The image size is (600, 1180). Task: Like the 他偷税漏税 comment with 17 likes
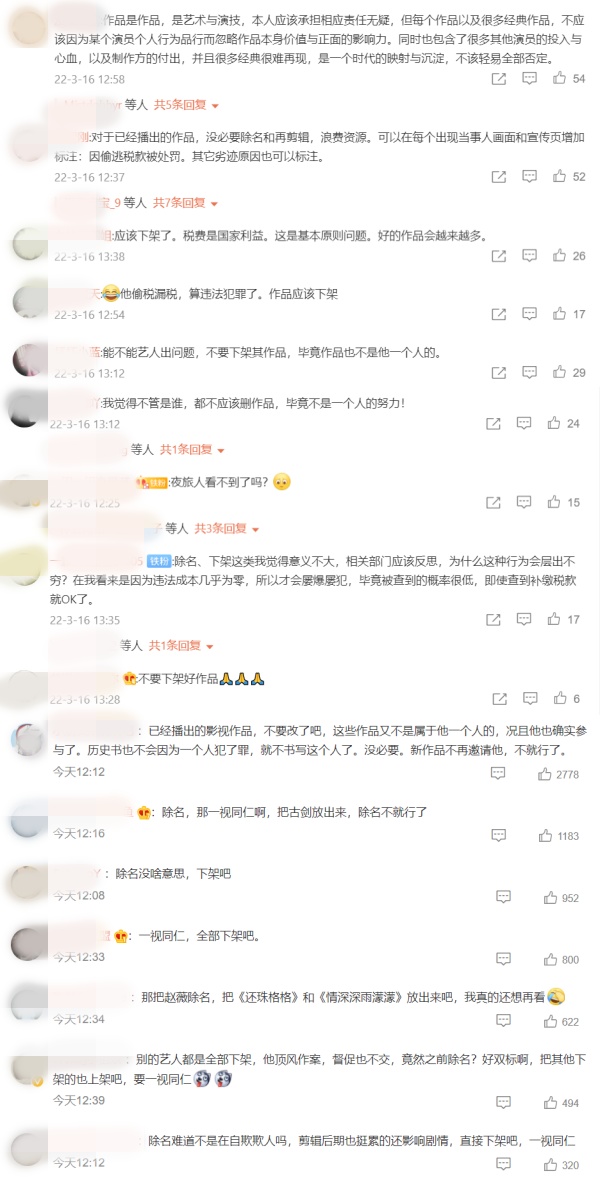(559, 314)
